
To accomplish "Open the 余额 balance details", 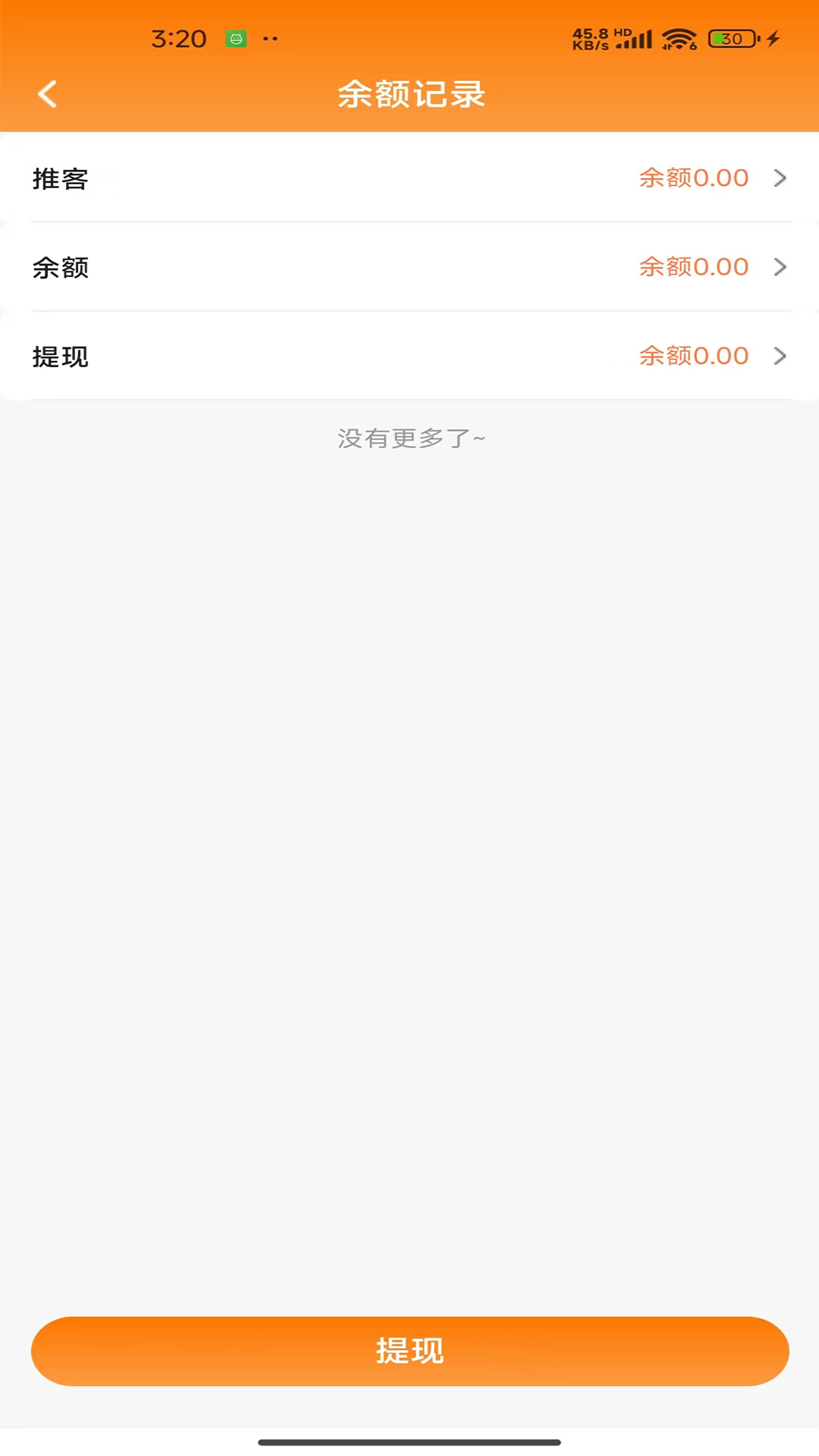I will click(780, 267).
